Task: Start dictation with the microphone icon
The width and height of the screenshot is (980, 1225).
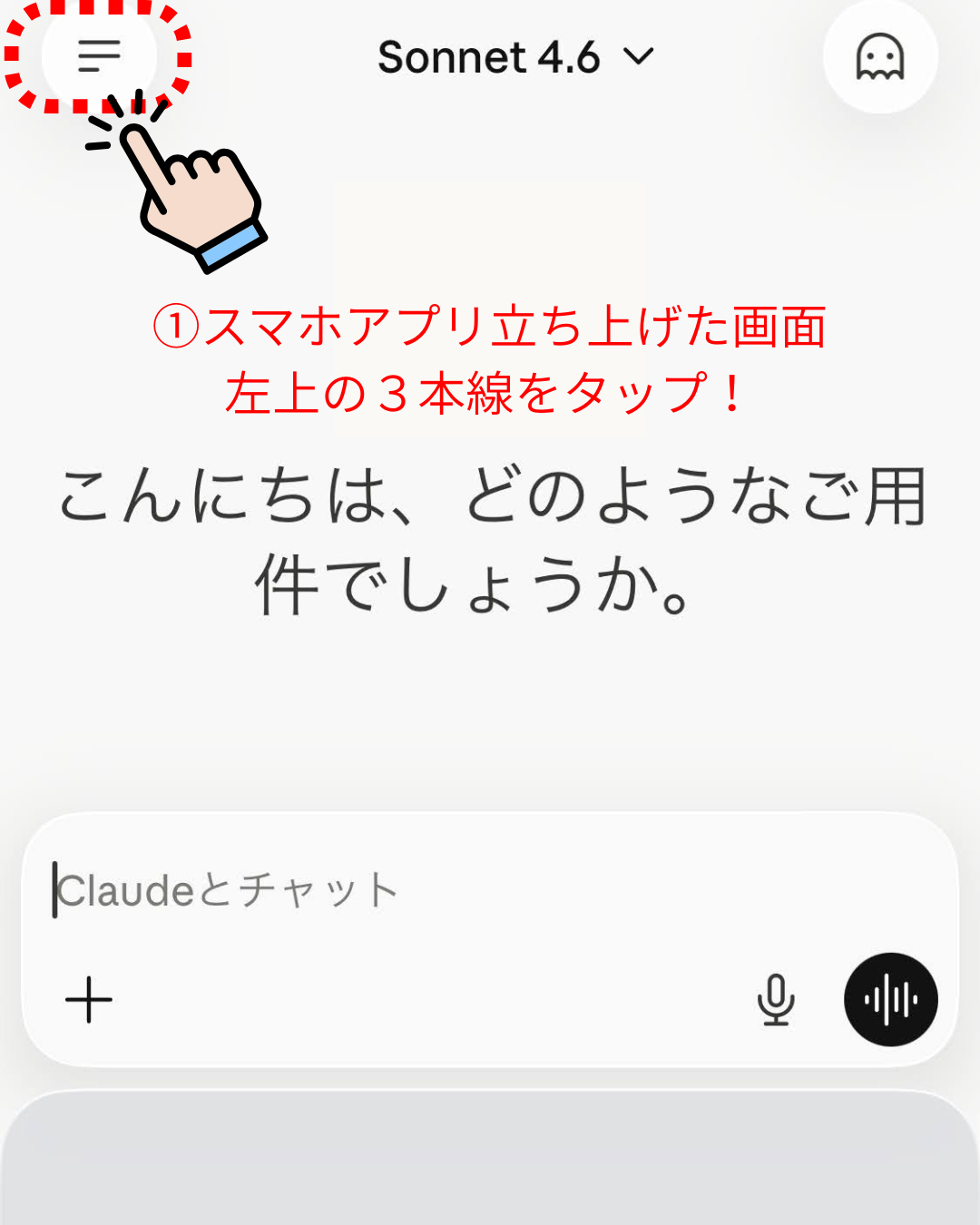Action: tap(776, 1000)
